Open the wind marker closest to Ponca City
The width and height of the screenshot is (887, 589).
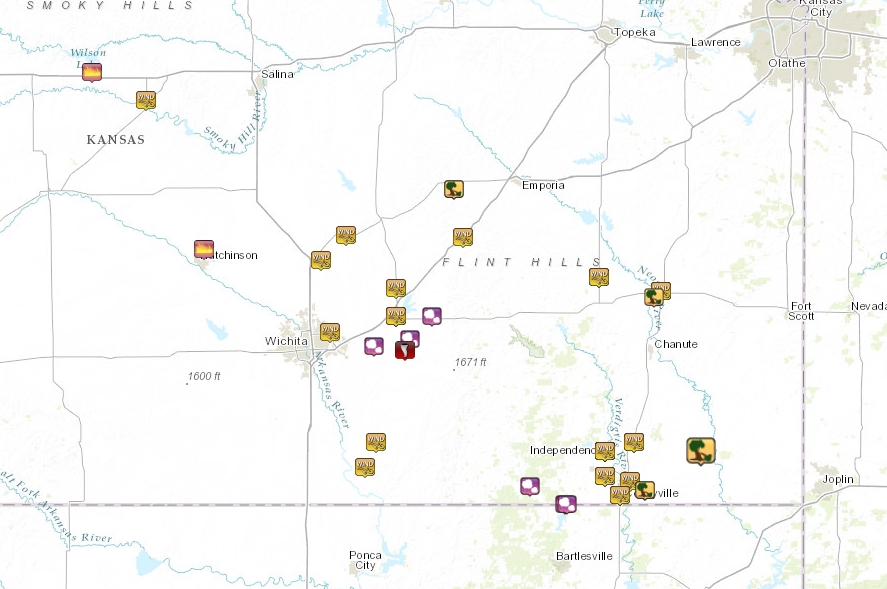[x=365, y=466]
